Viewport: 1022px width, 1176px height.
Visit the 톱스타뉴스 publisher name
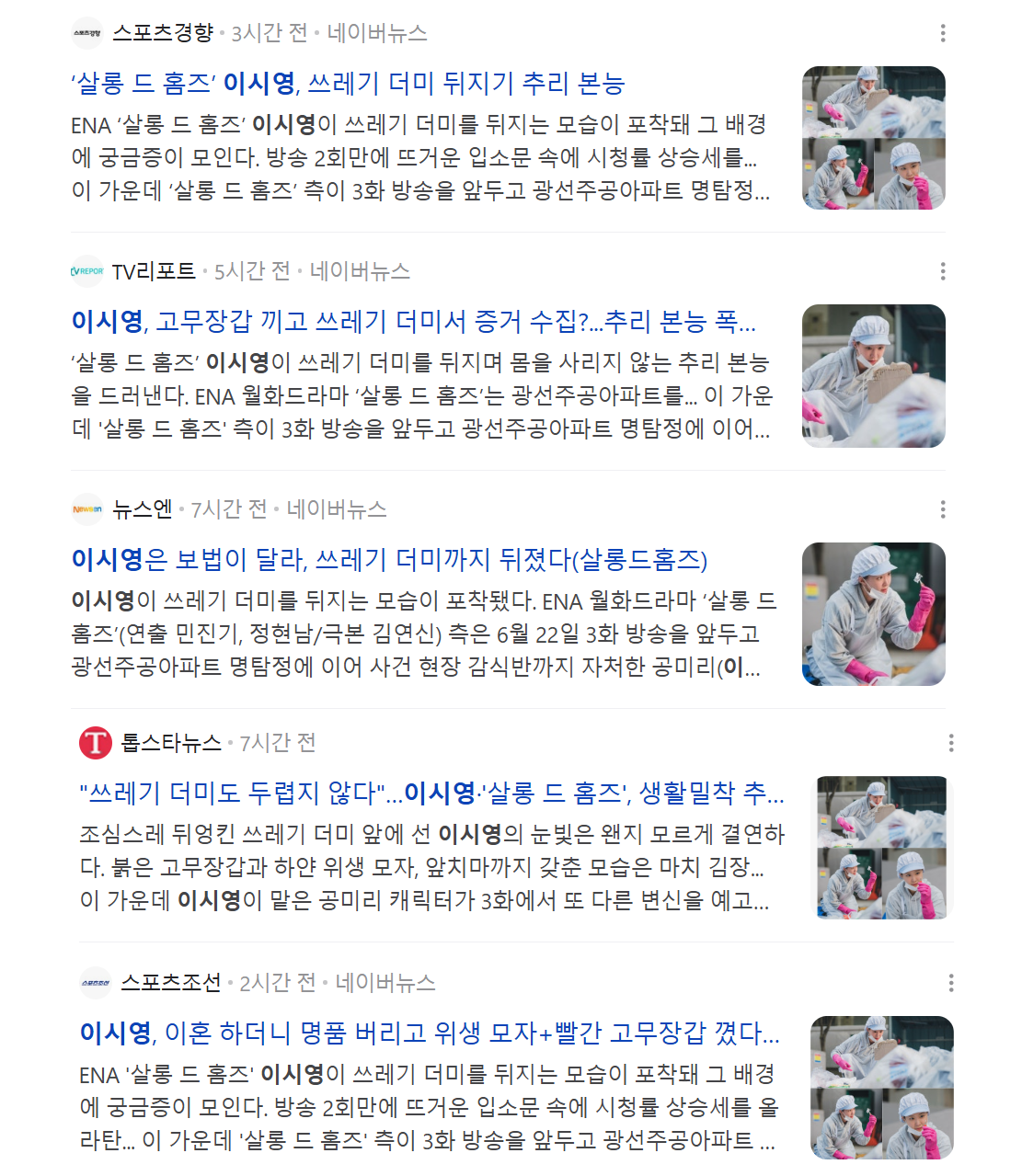click(x=171, y=743)
